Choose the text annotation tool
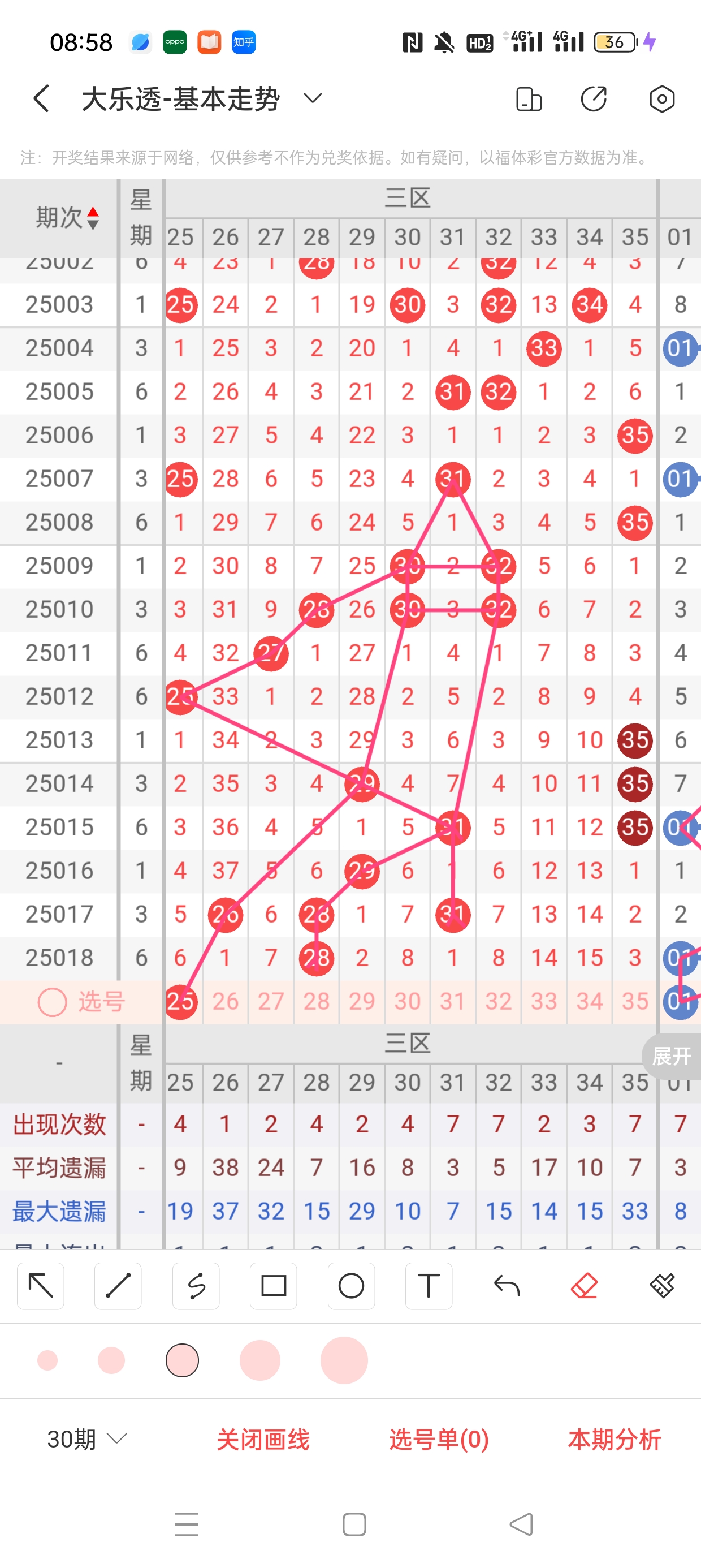The width and height of the screenshot is (701, 1568). [429, 1286]
